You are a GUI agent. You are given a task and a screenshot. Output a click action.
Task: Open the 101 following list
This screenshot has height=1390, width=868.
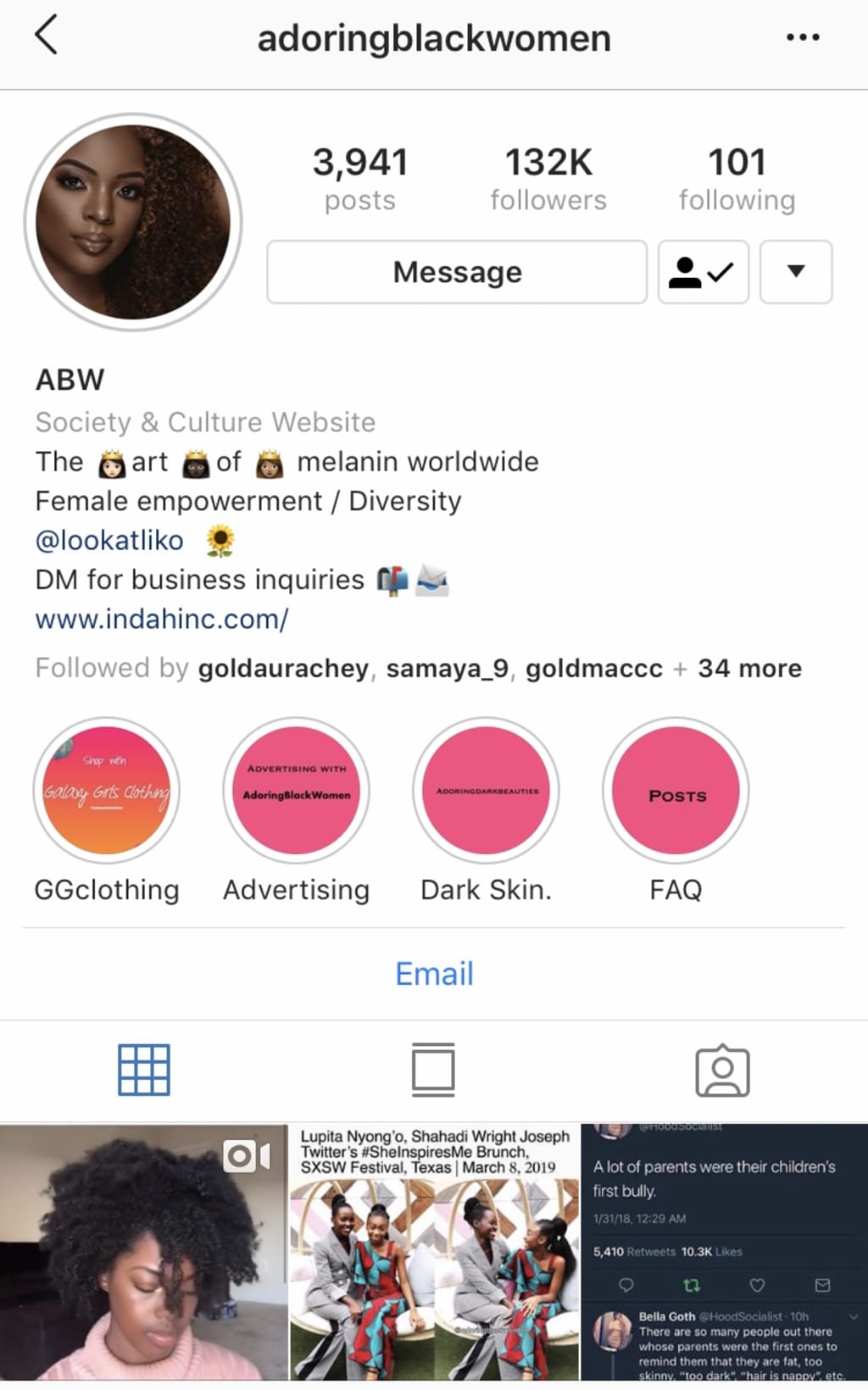737,179
